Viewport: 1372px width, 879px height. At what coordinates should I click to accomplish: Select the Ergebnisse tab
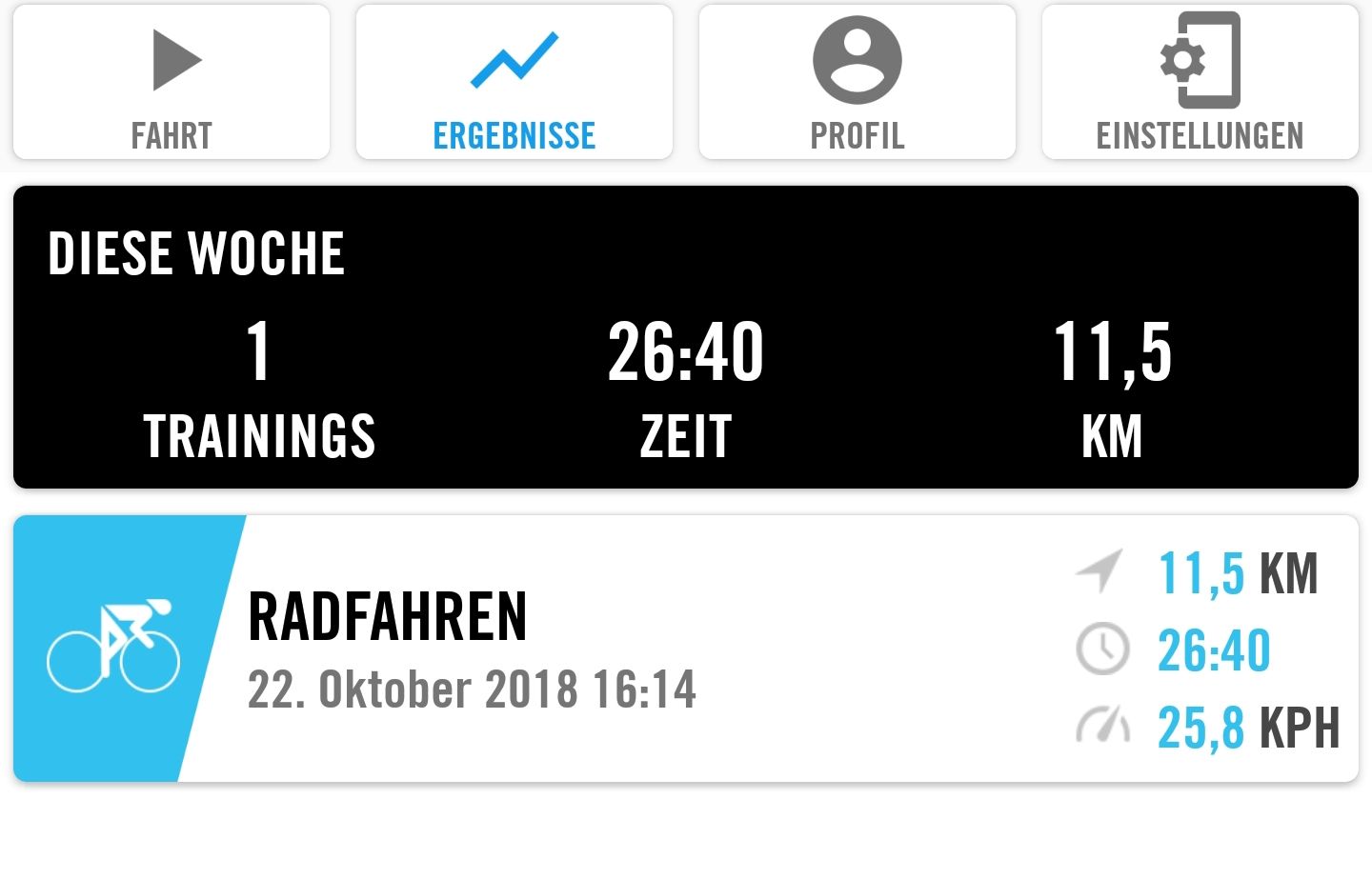[514, 84]
